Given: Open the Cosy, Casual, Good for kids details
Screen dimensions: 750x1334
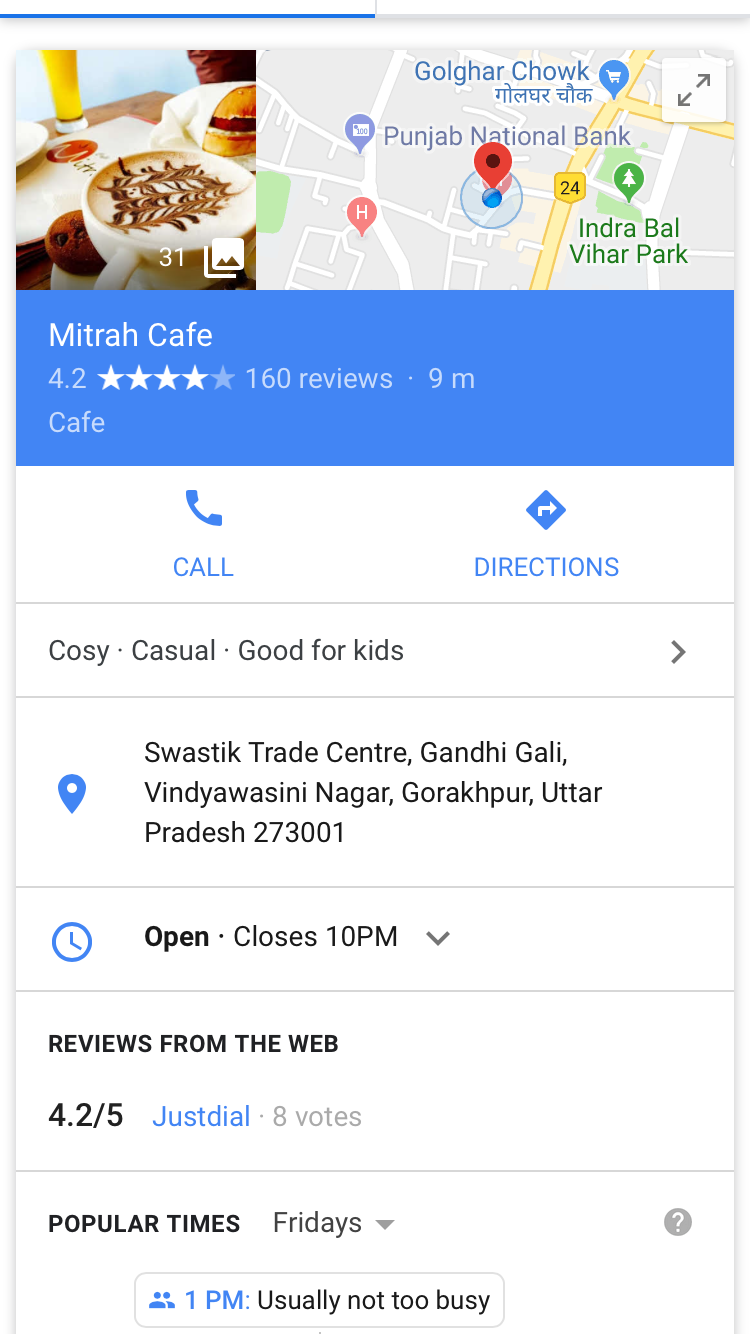Looking at the screenshot, I should pyautogui.click(x=375, y=651).
